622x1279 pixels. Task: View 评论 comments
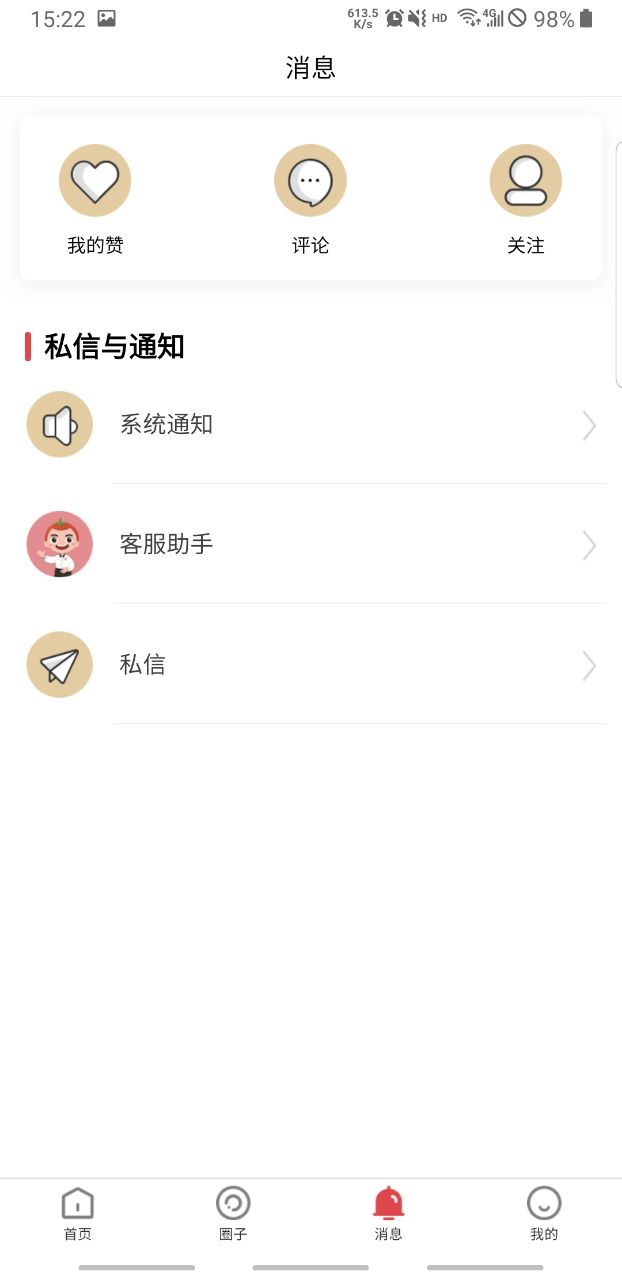tap(310, 198)
